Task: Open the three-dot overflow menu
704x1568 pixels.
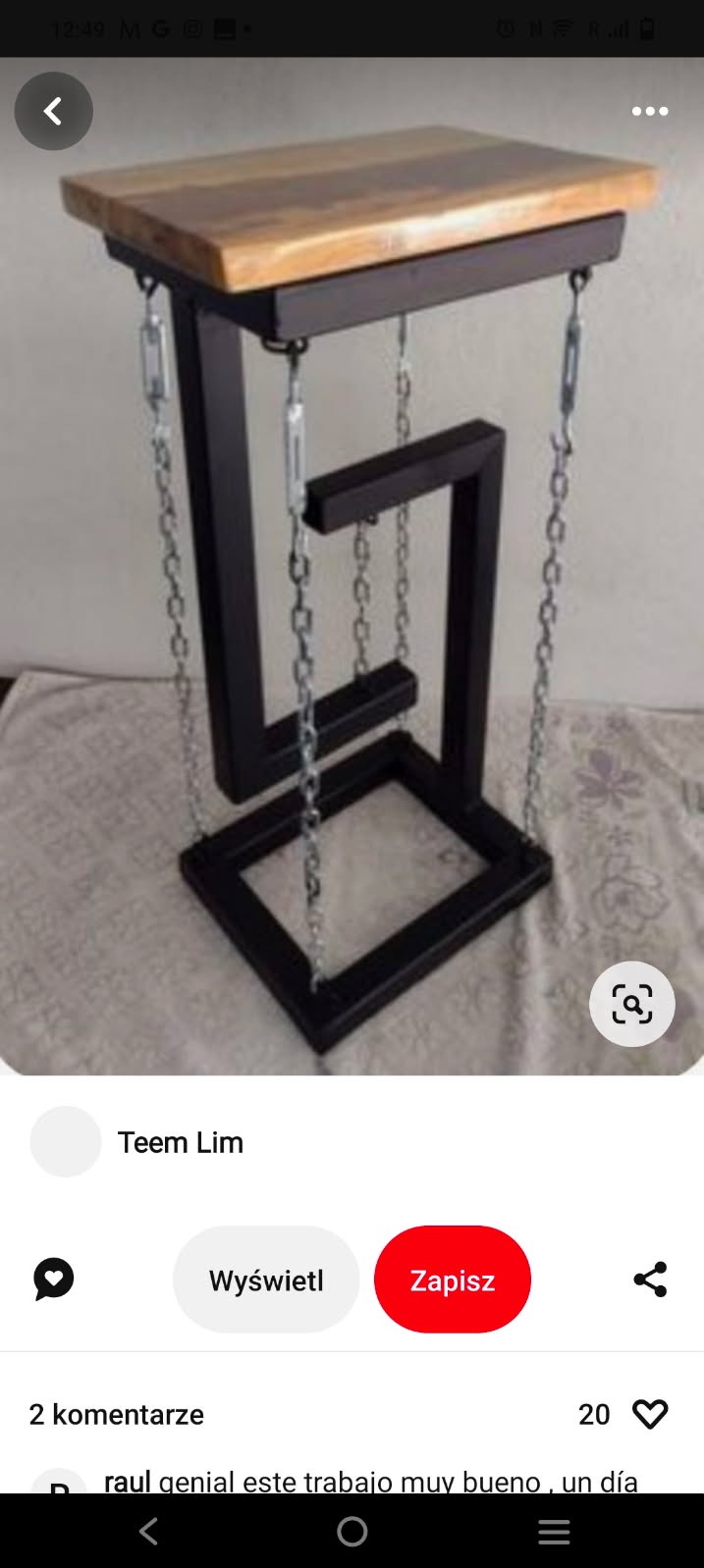Action: (x=649, y=111)
